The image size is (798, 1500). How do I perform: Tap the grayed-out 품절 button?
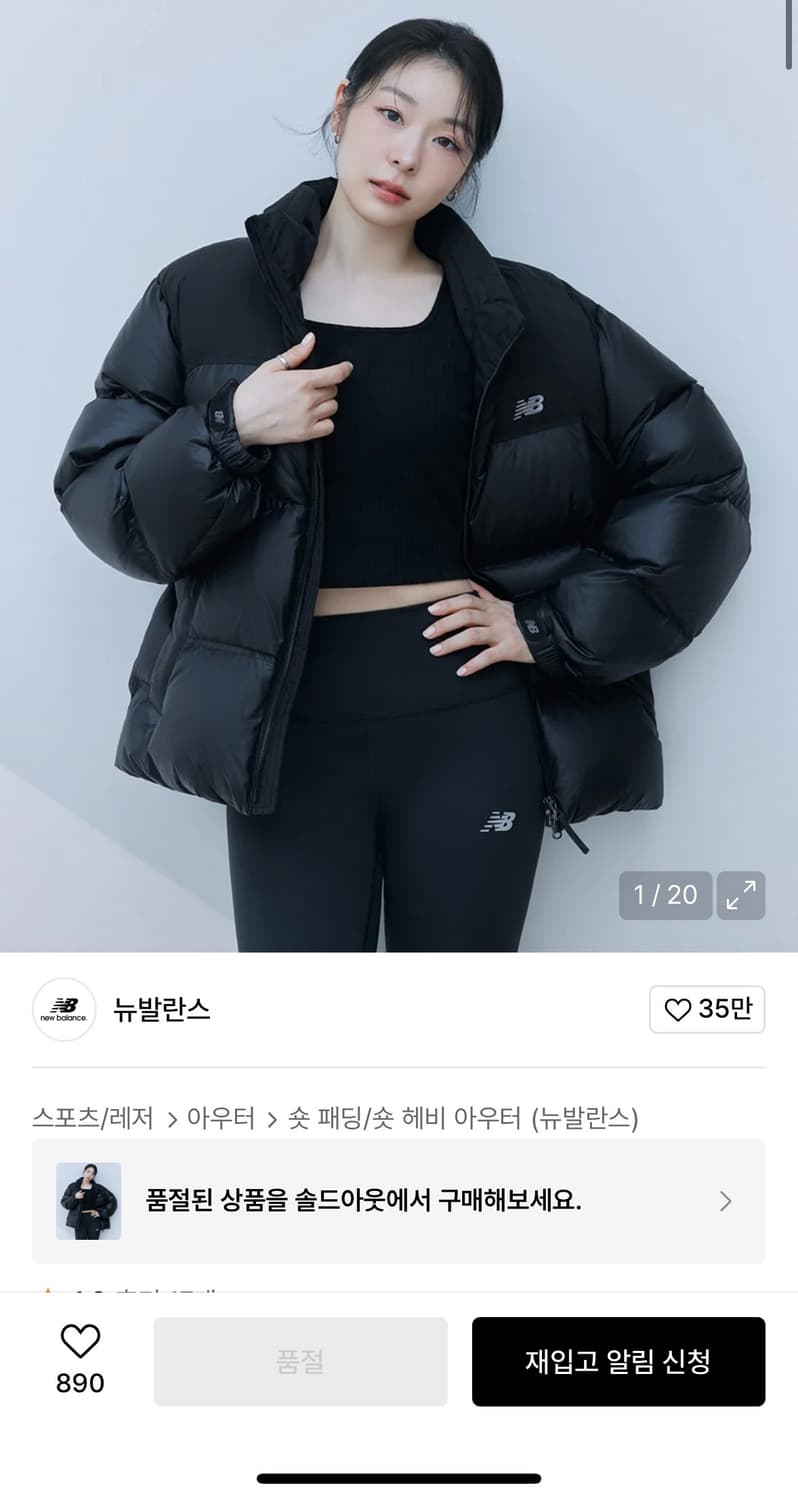click(x=300, y=1362)
